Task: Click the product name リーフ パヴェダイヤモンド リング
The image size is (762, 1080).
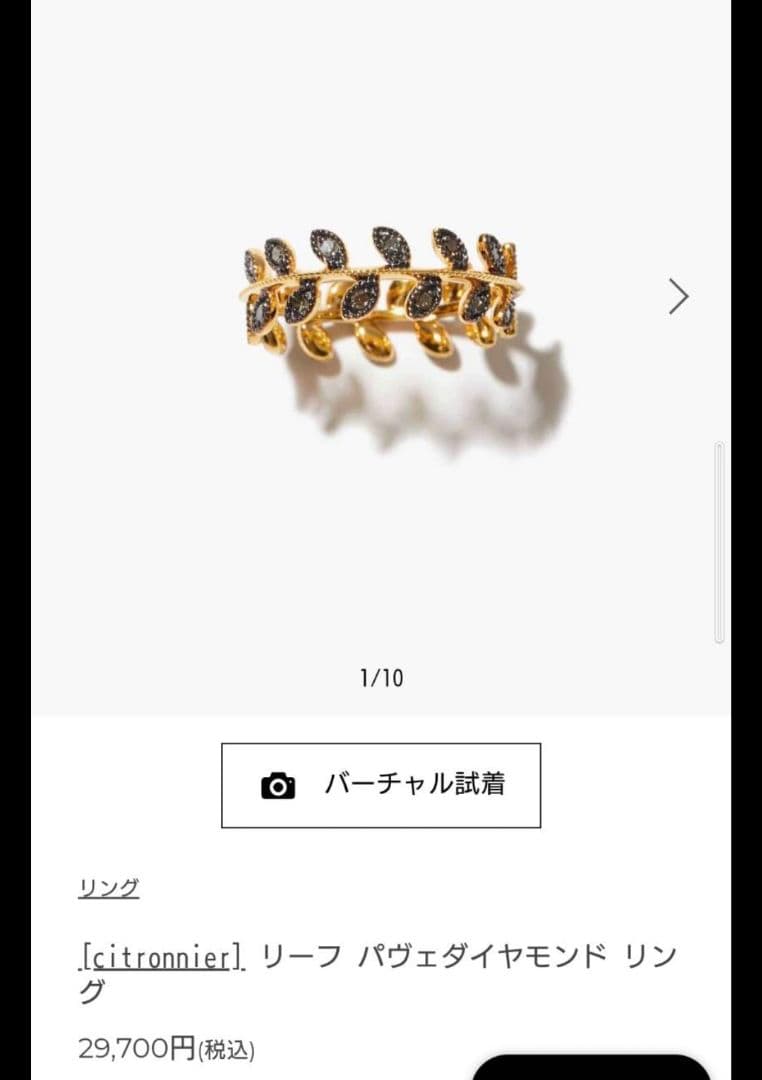Action: tap(430, 956)
